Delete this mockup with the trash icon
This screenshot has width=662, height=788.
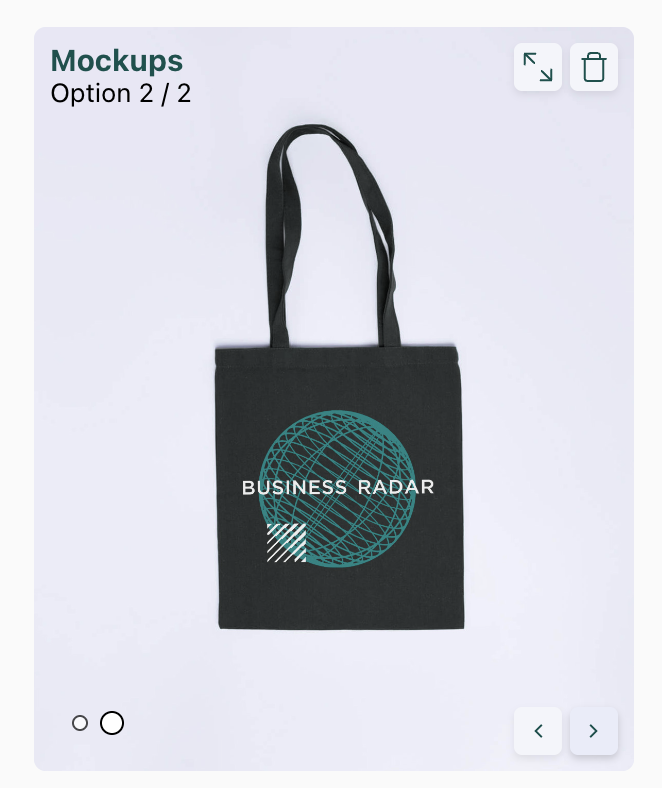(594, 67)
